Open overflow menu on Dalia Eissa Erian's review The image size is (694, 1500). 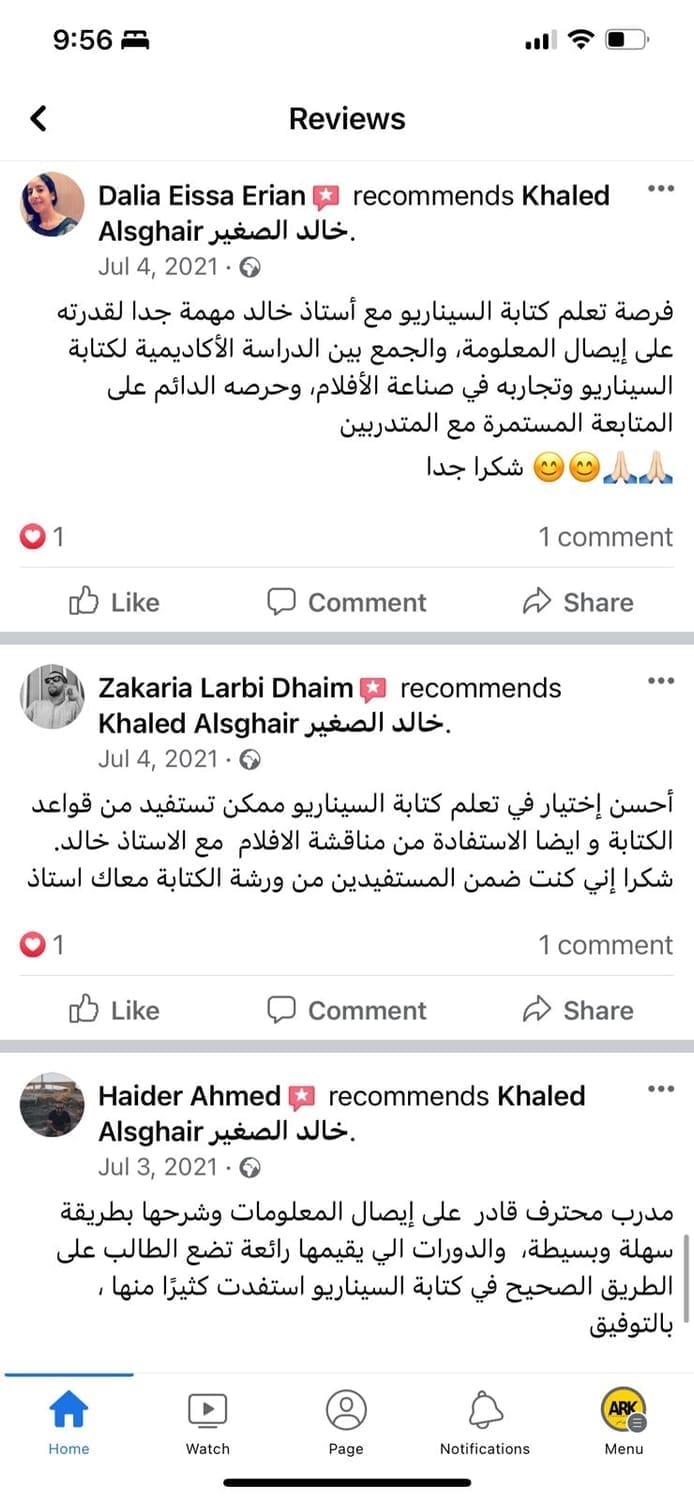[x=660, y=188]
